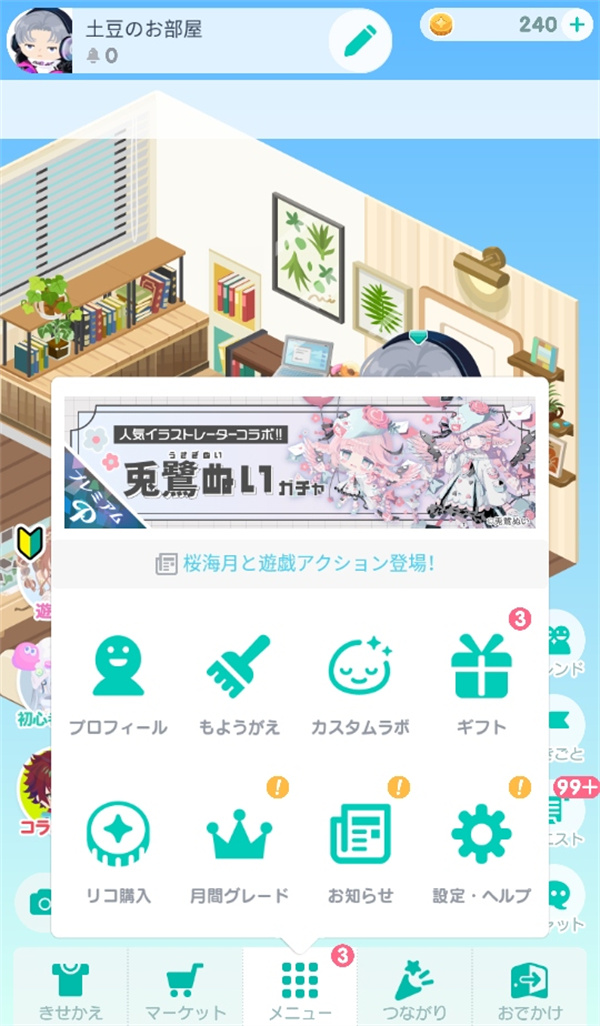600x1026 pixels.
Task: Go to リコ購入
Action: [118, 852]
